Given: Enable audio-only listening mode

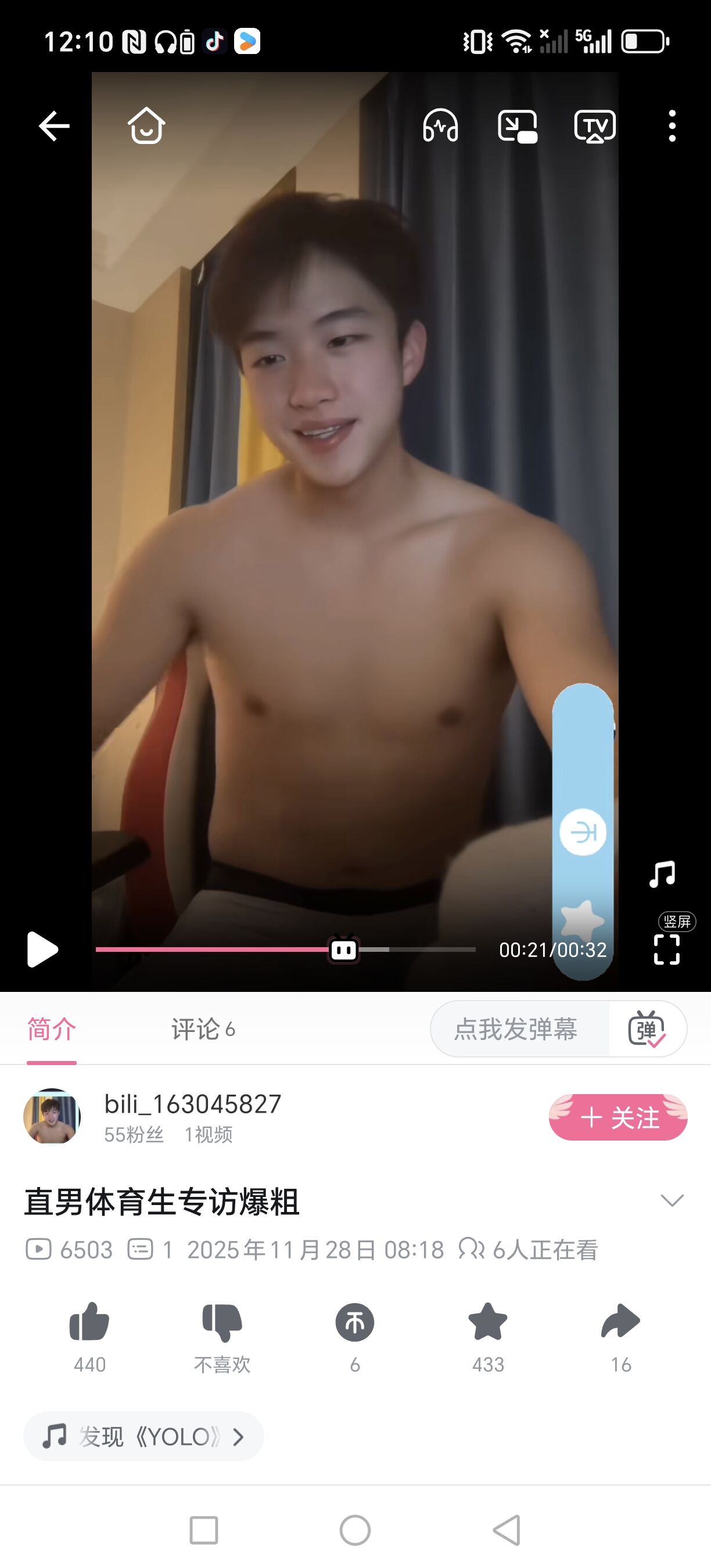Looking at the screenshot, I should click(x=440, y=126).
